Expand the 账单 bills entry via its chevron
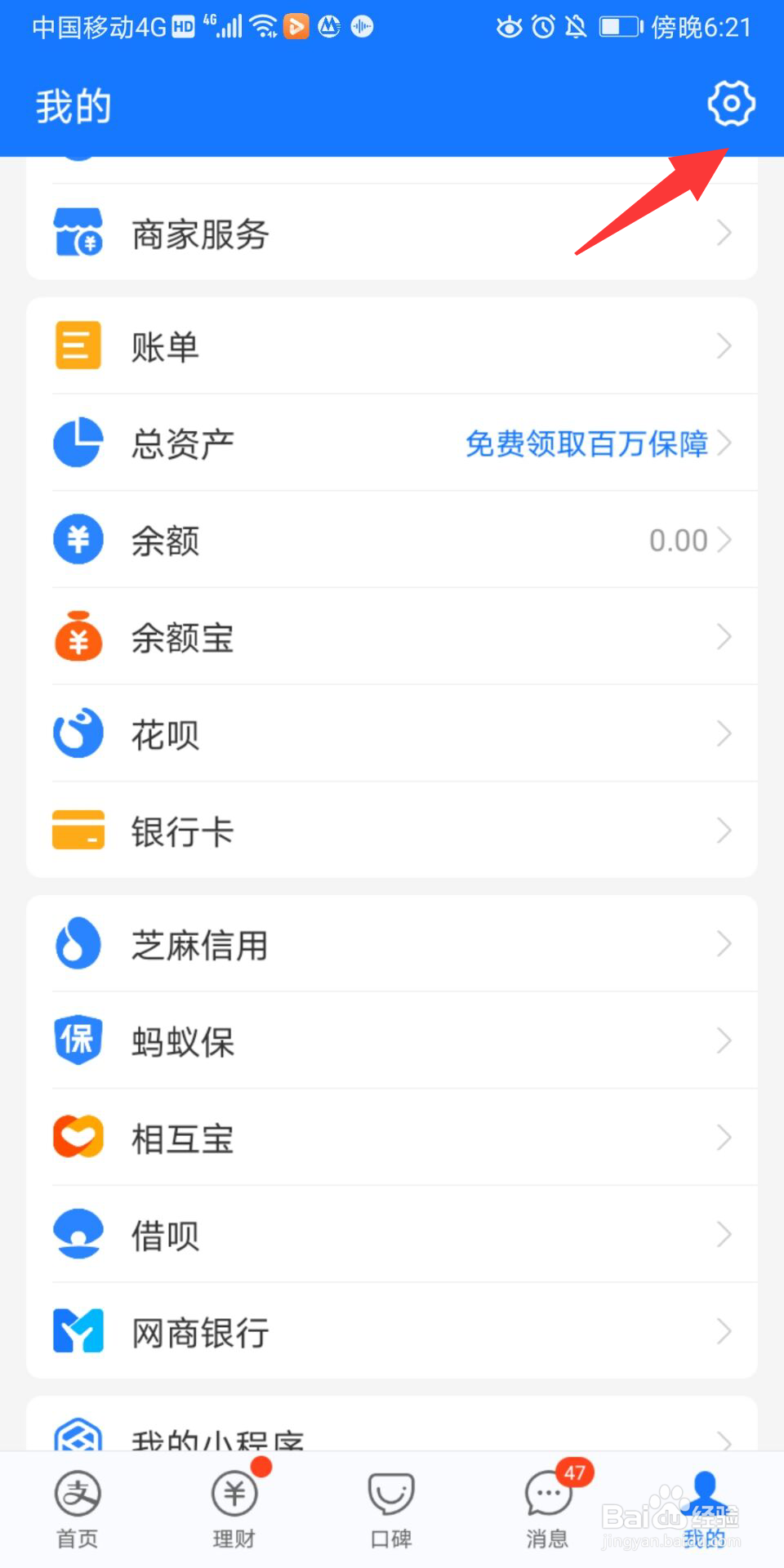Image resolution: width=784 pixels, height=1568 pixels. click(723, 345)
